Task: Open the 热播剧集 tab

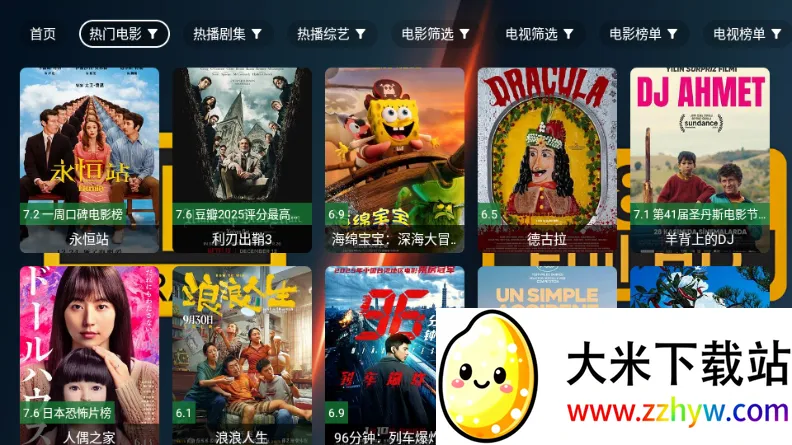Action: point(228,34)
